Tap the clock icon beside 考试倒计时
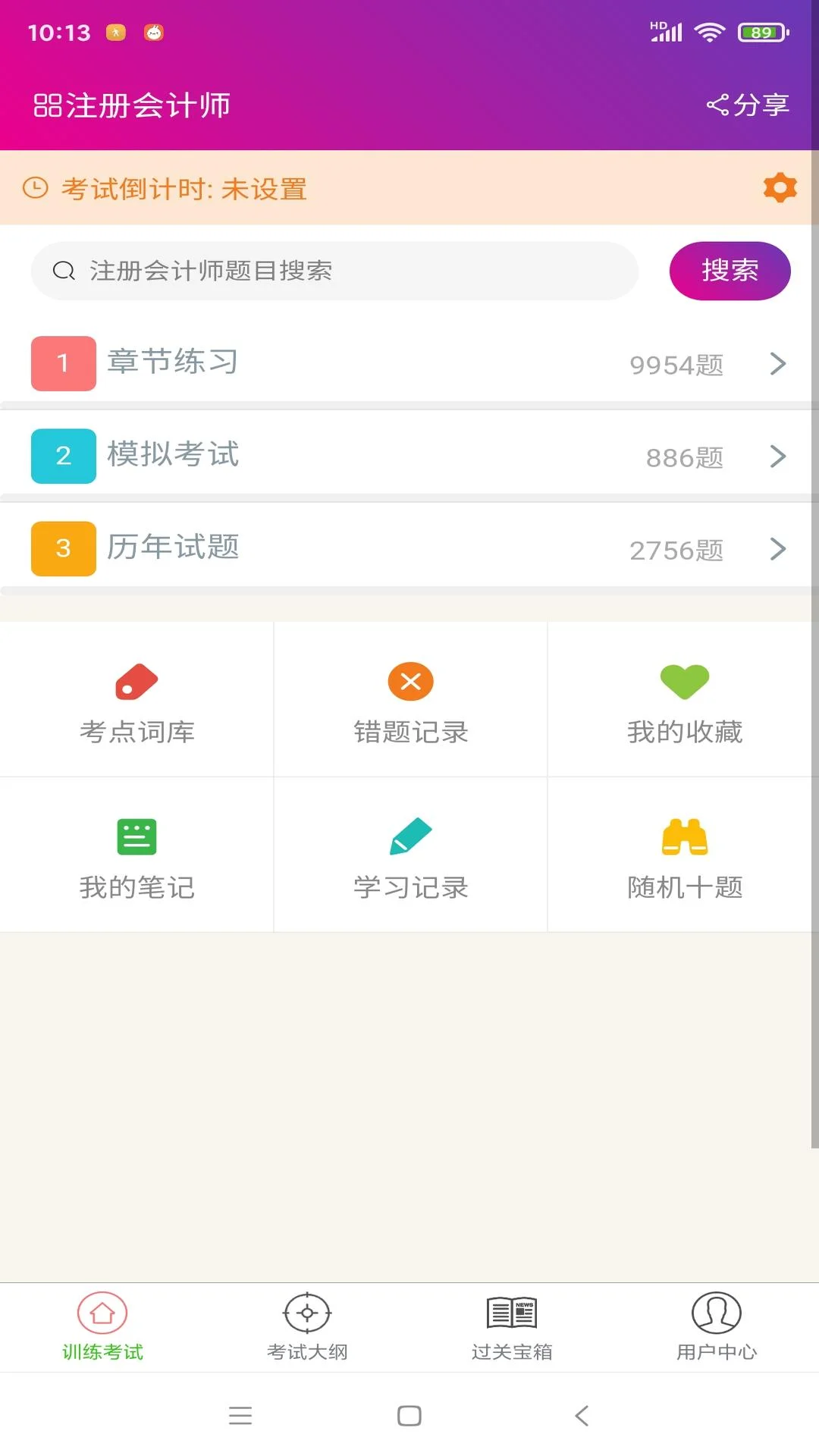Viewport: 819px width, 1456px height. pyautogui.click(x=36, y=188)
